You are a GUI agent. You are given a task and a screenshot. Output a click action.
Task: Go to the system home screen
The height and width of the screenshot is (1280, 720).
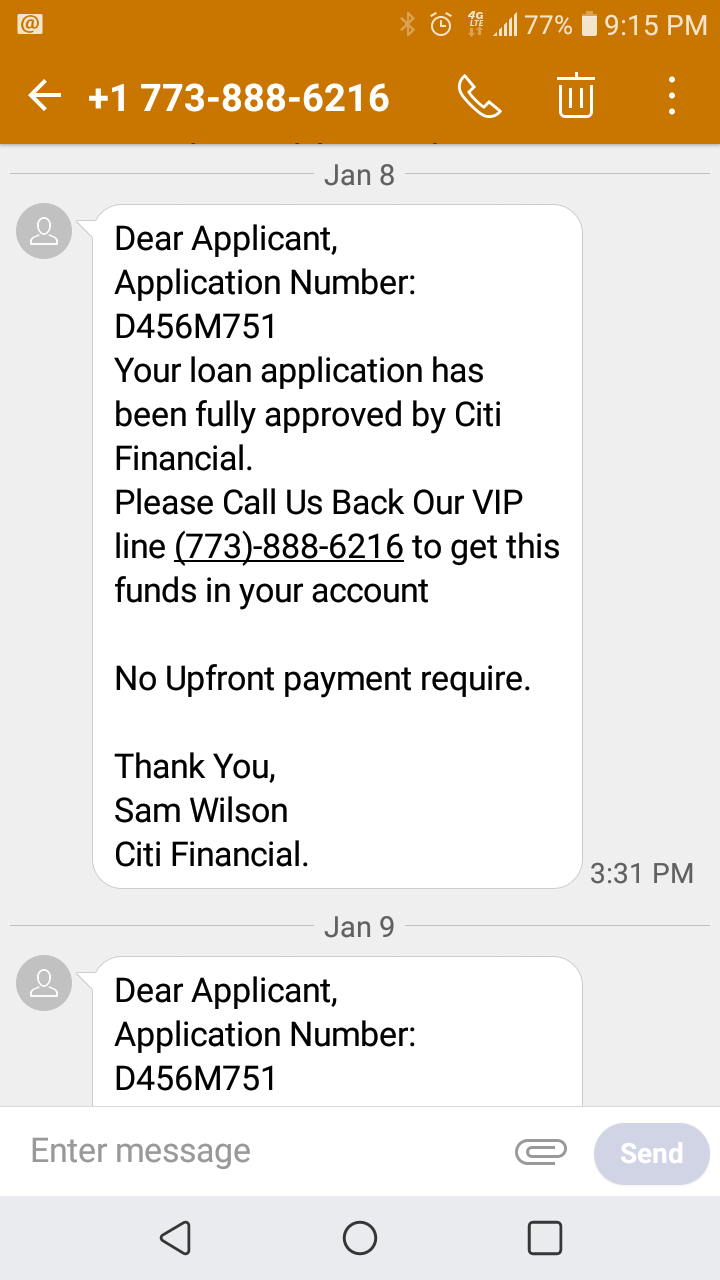coord(360,1238)
